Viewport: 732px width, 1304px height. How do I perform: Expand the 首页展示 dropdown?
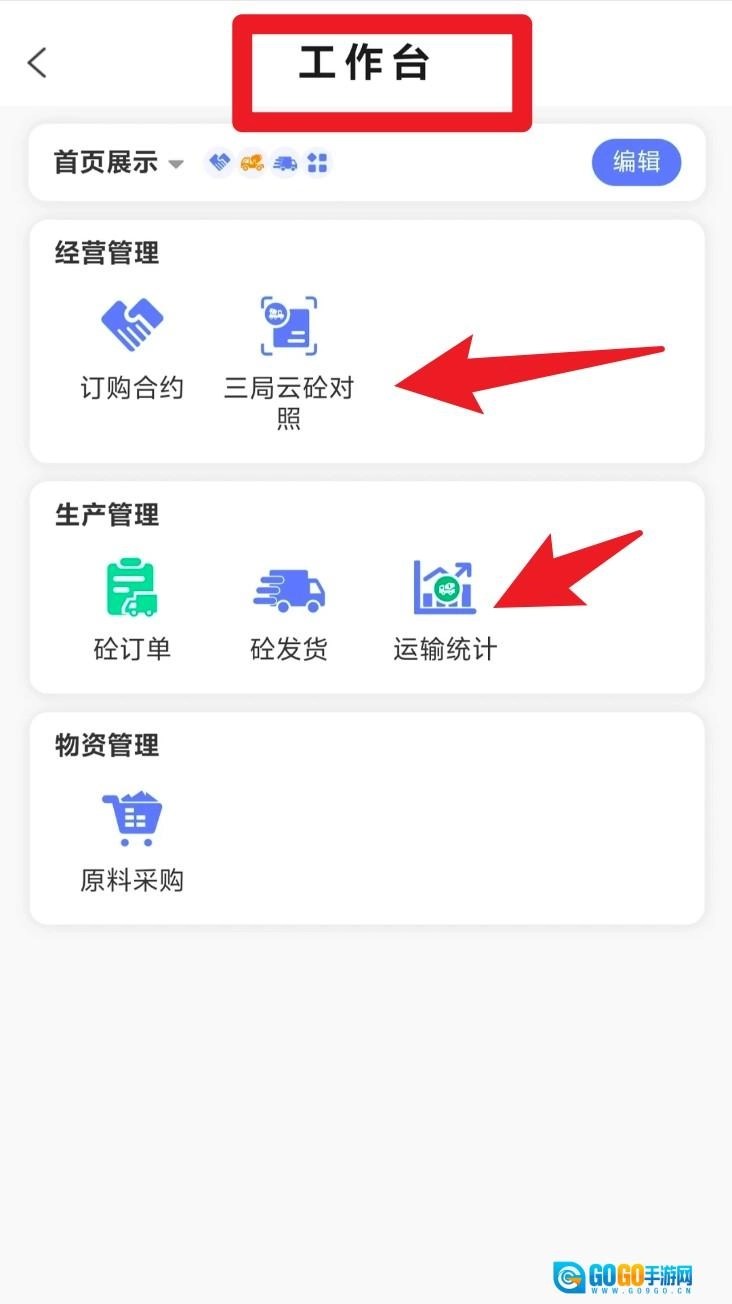(x=176, y=164)
